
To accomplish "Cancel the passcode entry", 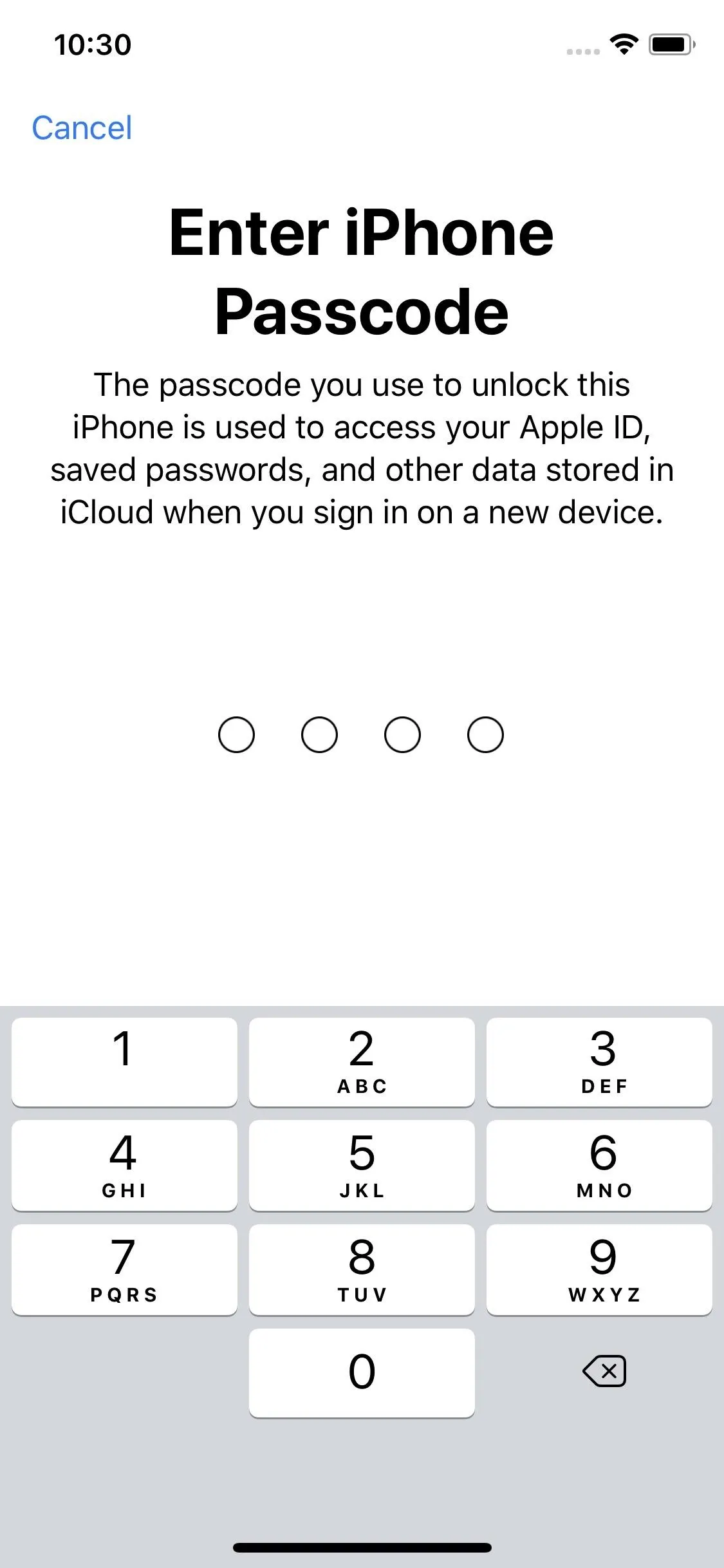I will [x=82, y=127].
